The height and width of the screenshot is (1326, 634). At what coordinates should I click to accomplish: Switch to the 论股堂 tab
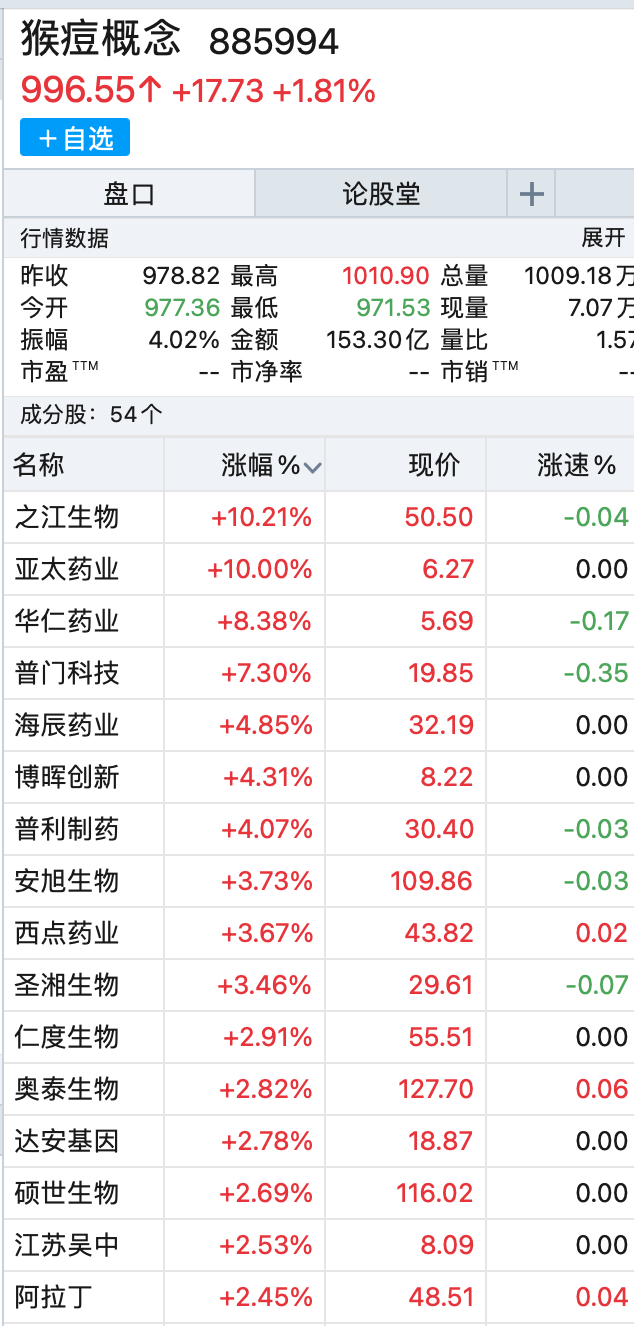coord(381,193)
